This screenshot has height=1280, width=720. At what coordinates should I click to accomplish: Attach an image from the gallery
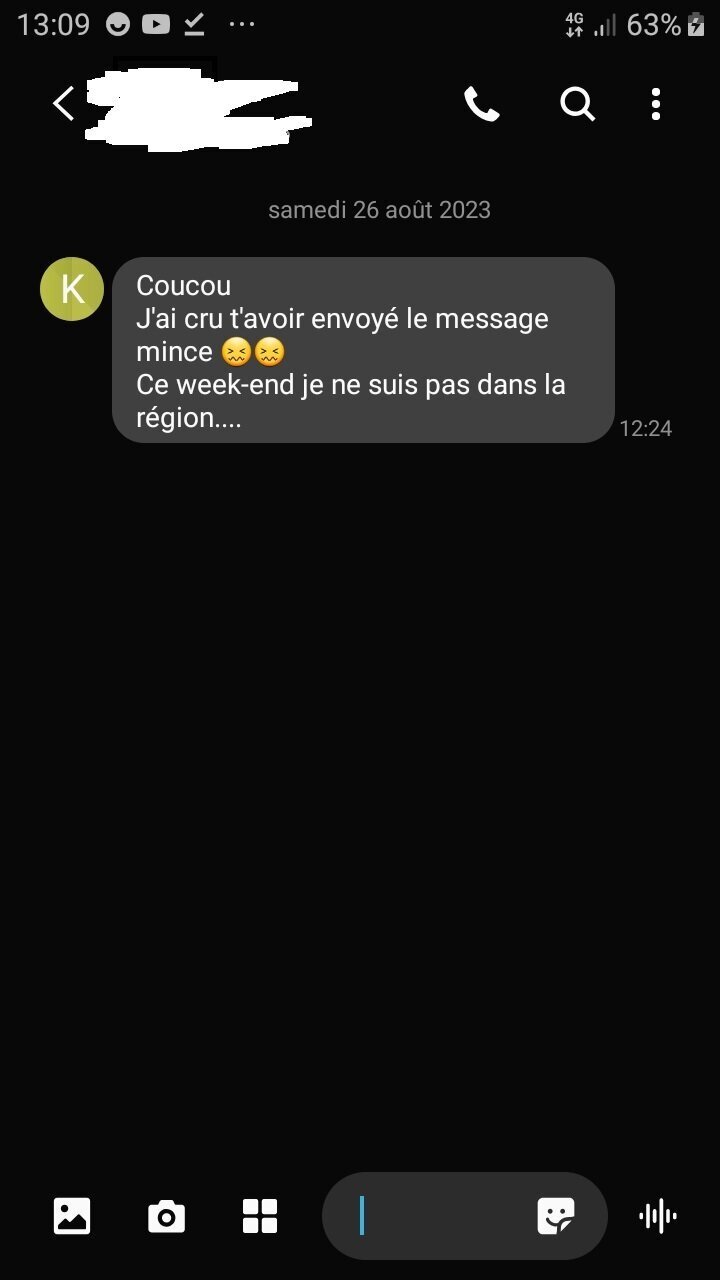(72, 1216)
